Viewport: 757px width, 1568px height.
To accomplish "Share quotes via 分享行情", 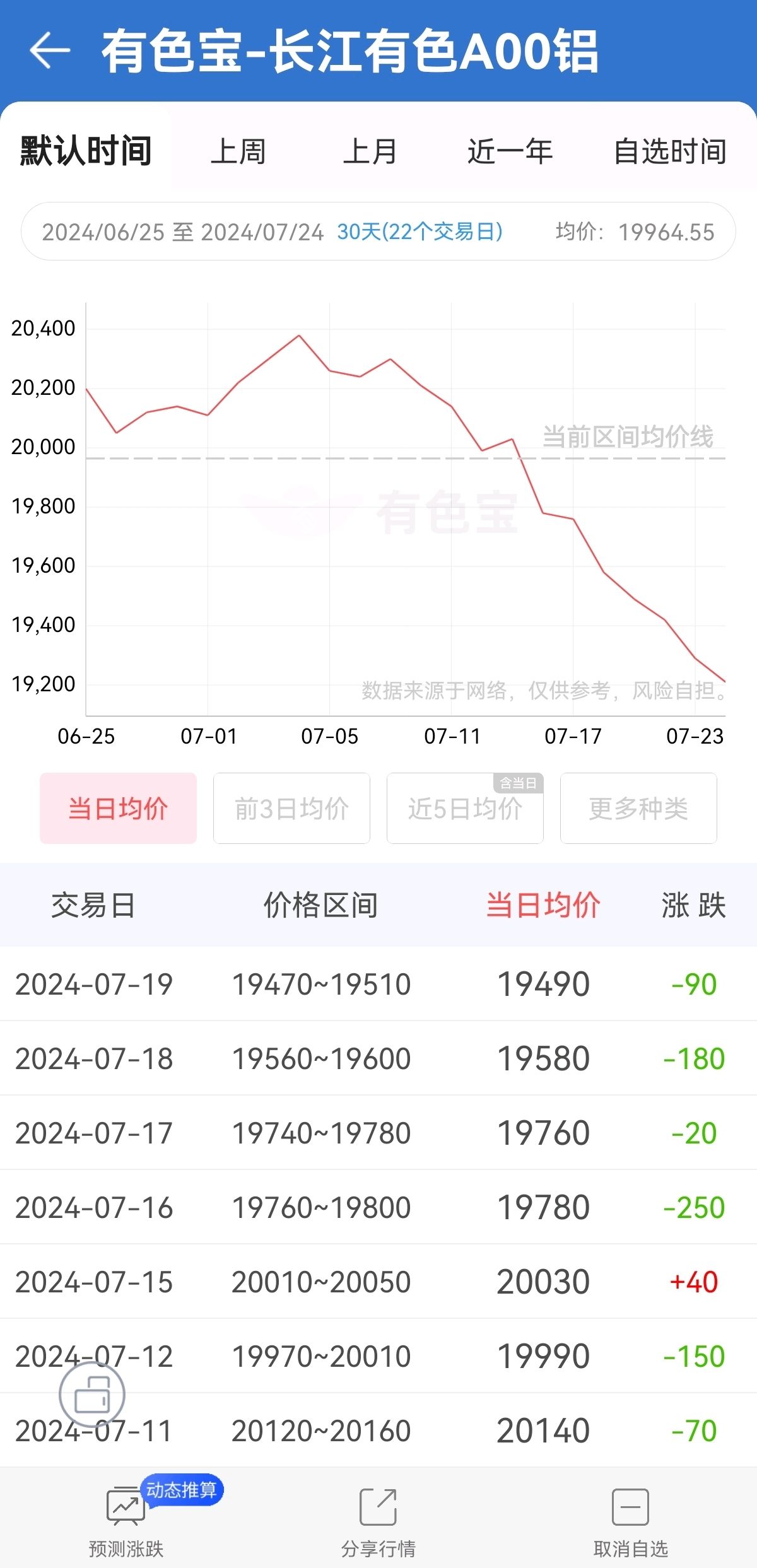I will pyautogui.click(x=378, y=1522).
